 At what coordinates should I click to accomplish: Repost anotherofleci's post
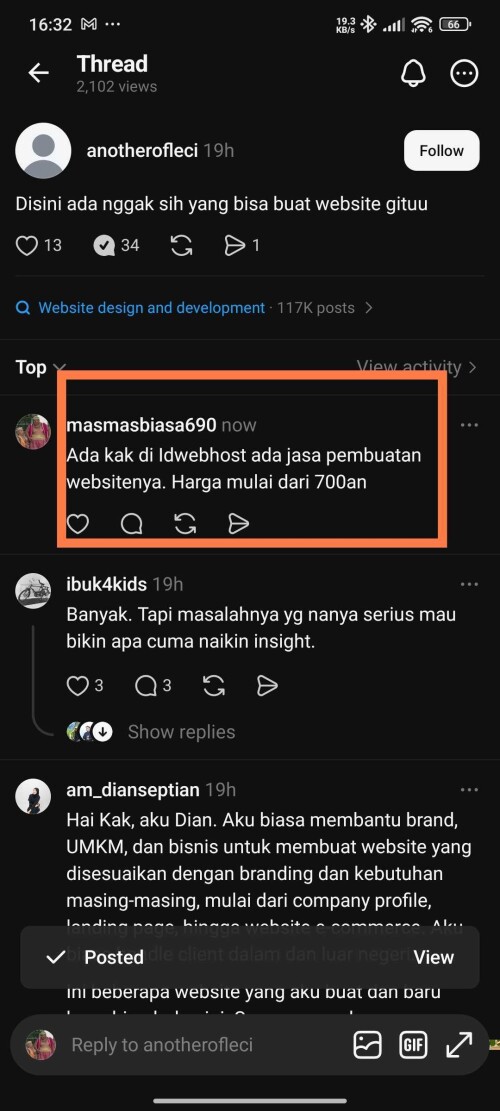coord(182,246)
